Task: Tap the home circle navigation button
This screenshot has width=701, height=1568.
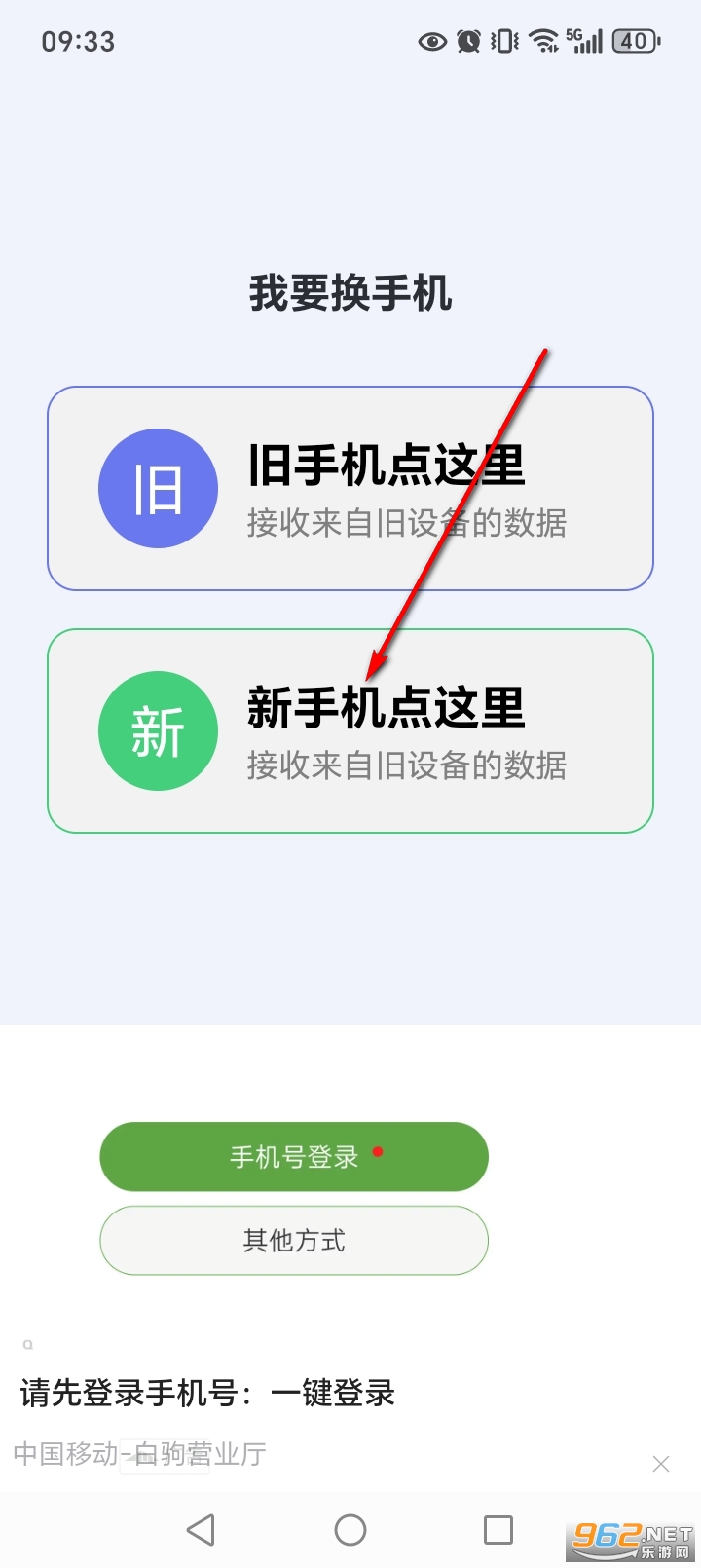Action: point(350,1529)
